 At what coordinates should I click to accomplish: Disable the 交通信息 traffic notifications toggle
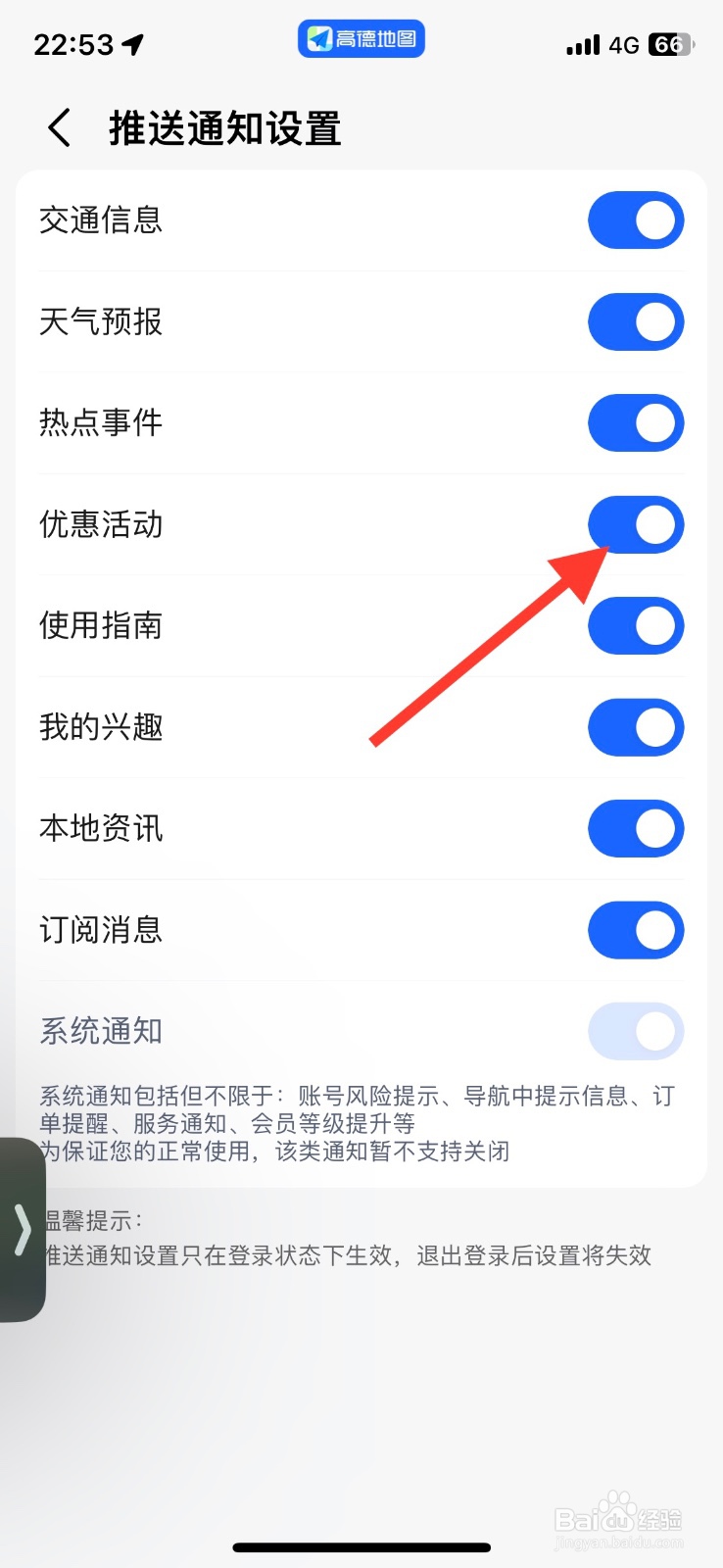(635, 220)
